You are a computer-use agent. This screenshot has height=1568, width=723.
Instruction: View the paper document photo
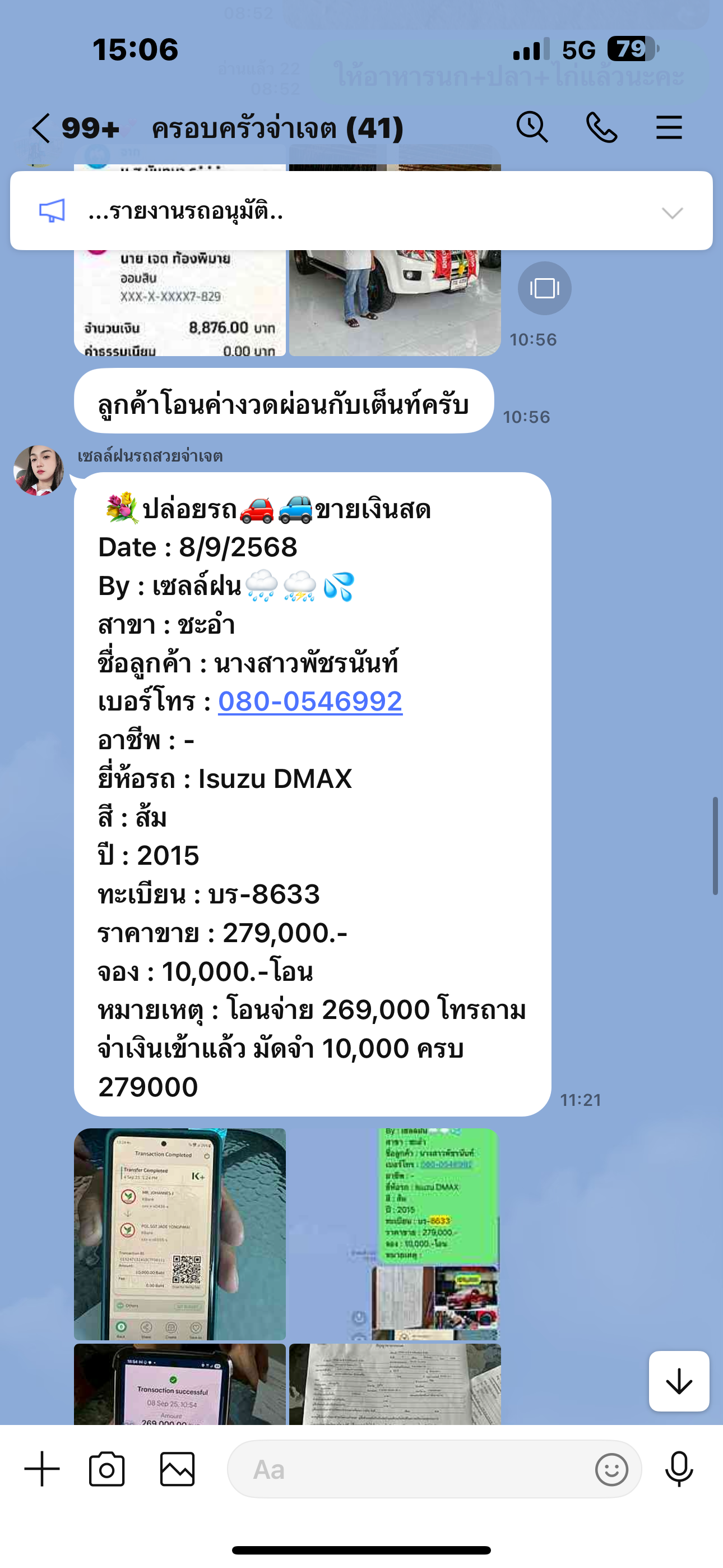(x=395, y=1384)
